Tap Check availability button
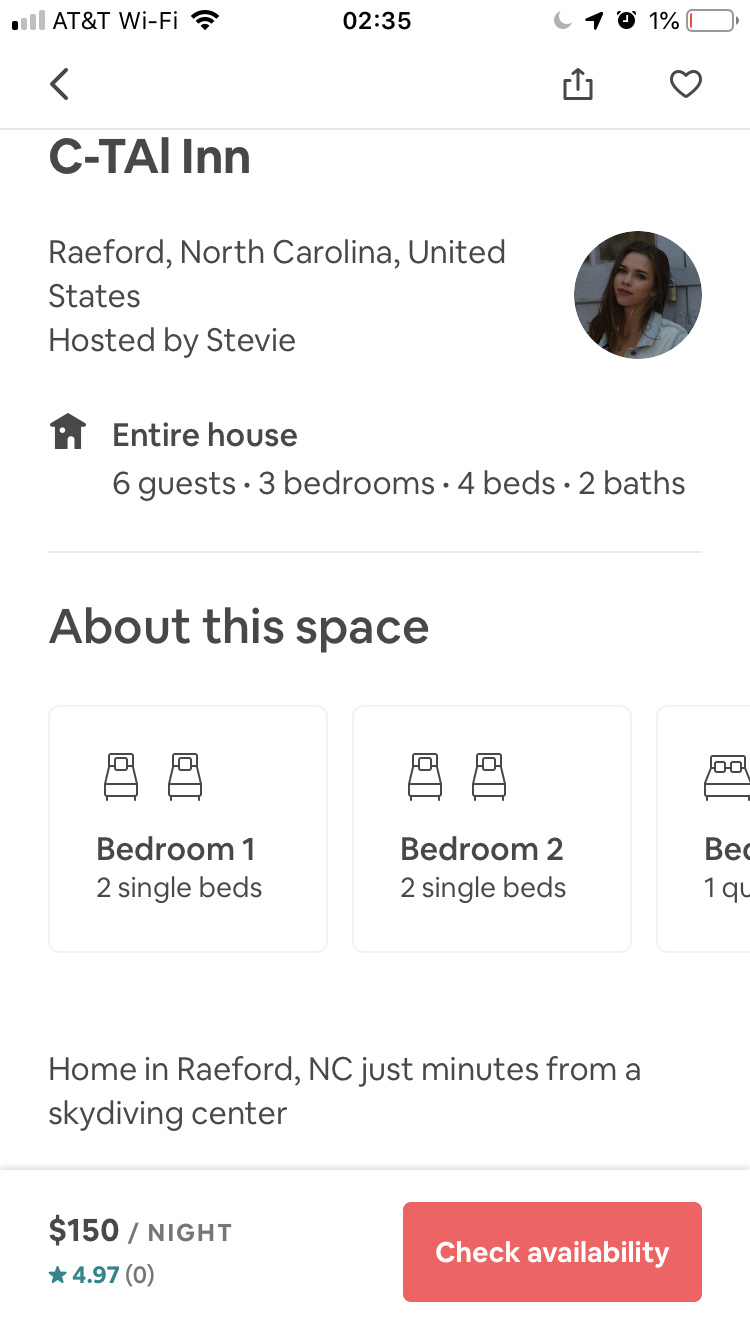750x1334 pixels. tap(552, 1252)
